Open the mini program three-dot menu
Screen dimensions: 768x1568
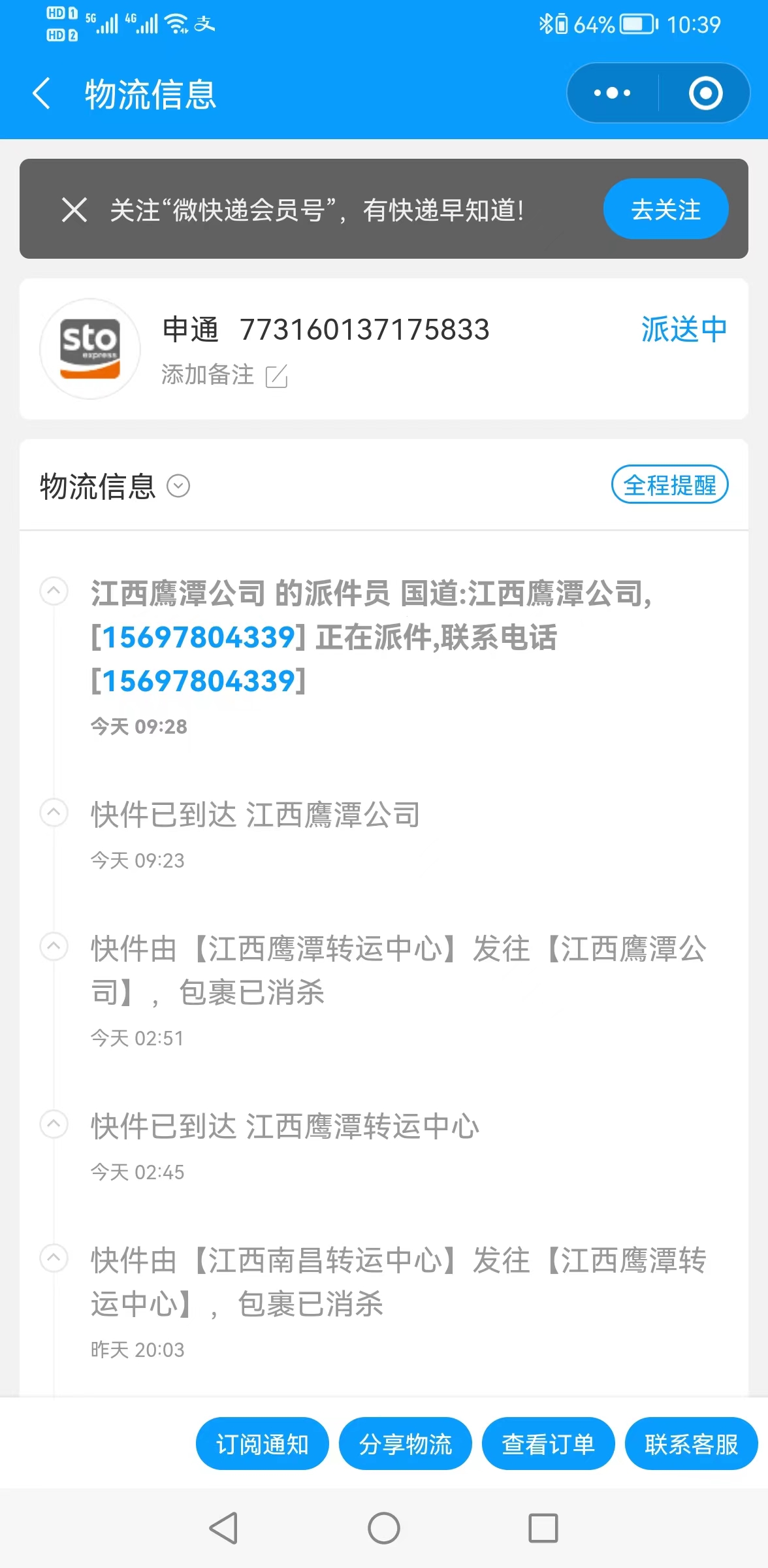click(x=612, y=93)
